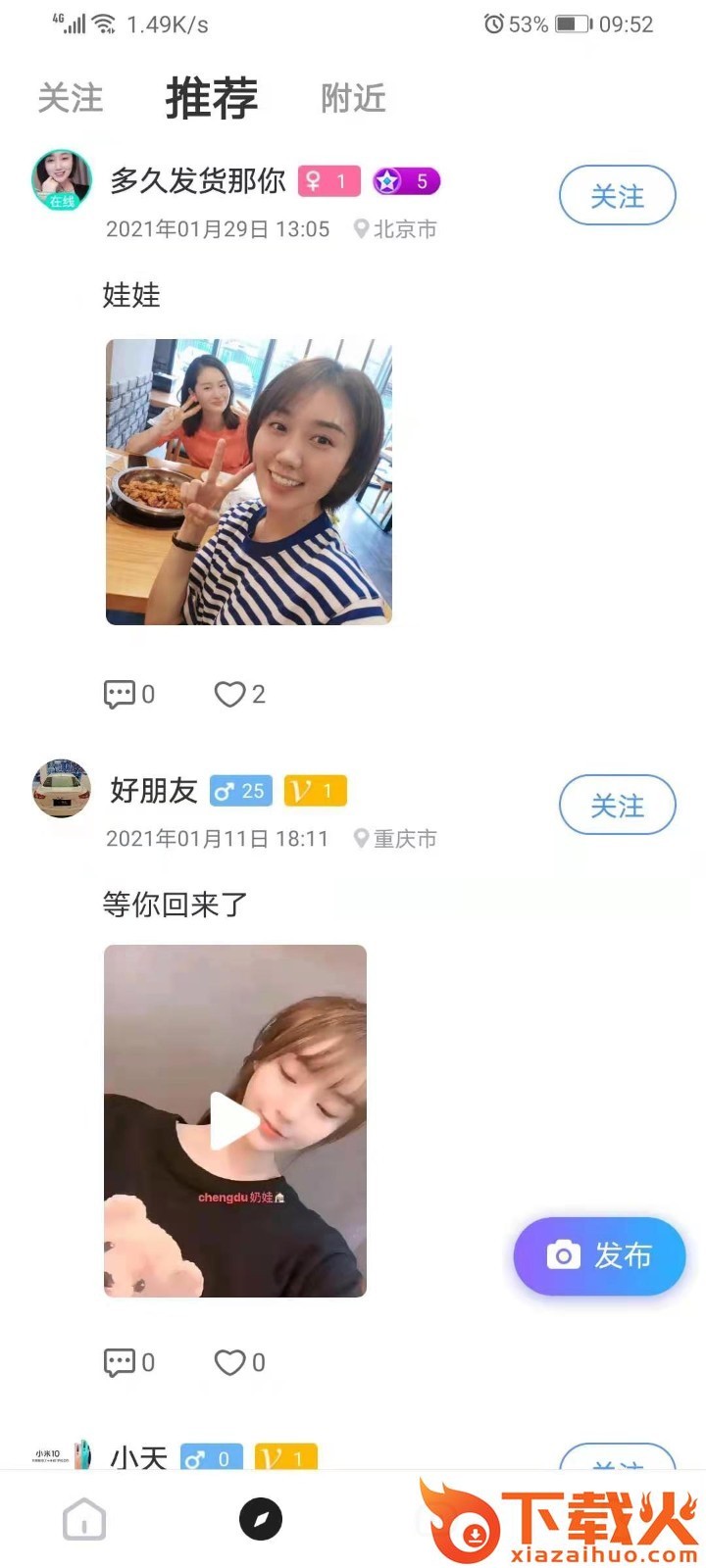This screenshot has width=706, height=1568.
Task: Open 多久发货那你's profile avatar
Action: tap(62, 180)
